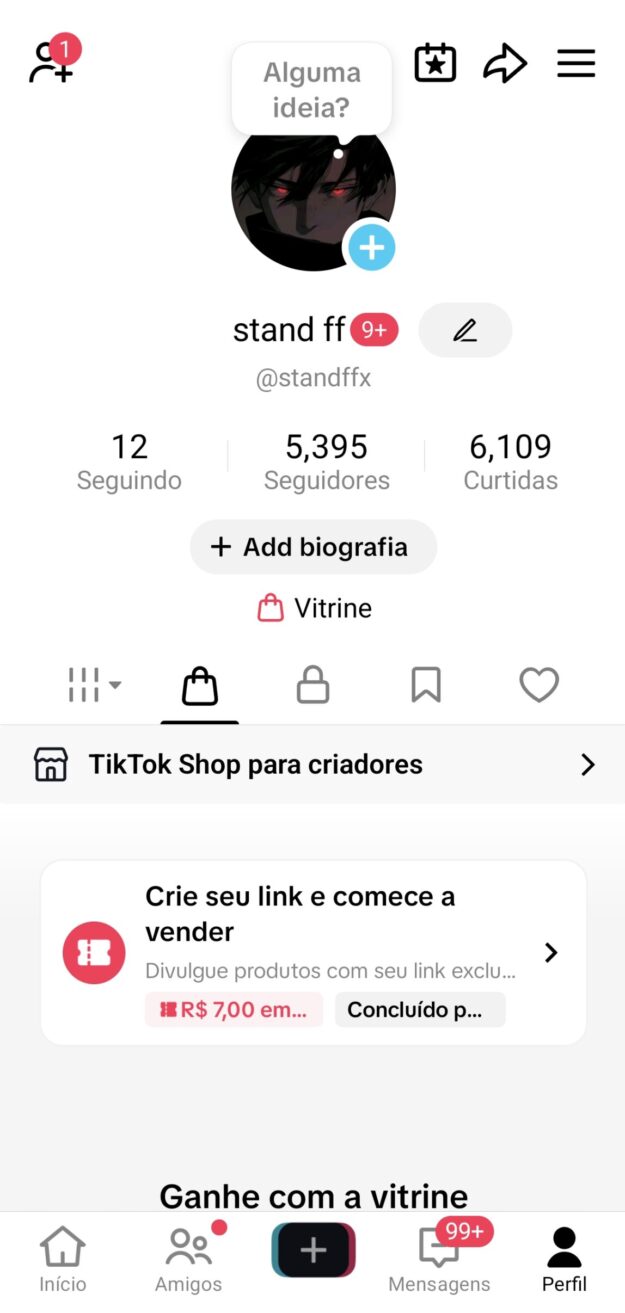Switch to the private lock tab

(313, 685)
